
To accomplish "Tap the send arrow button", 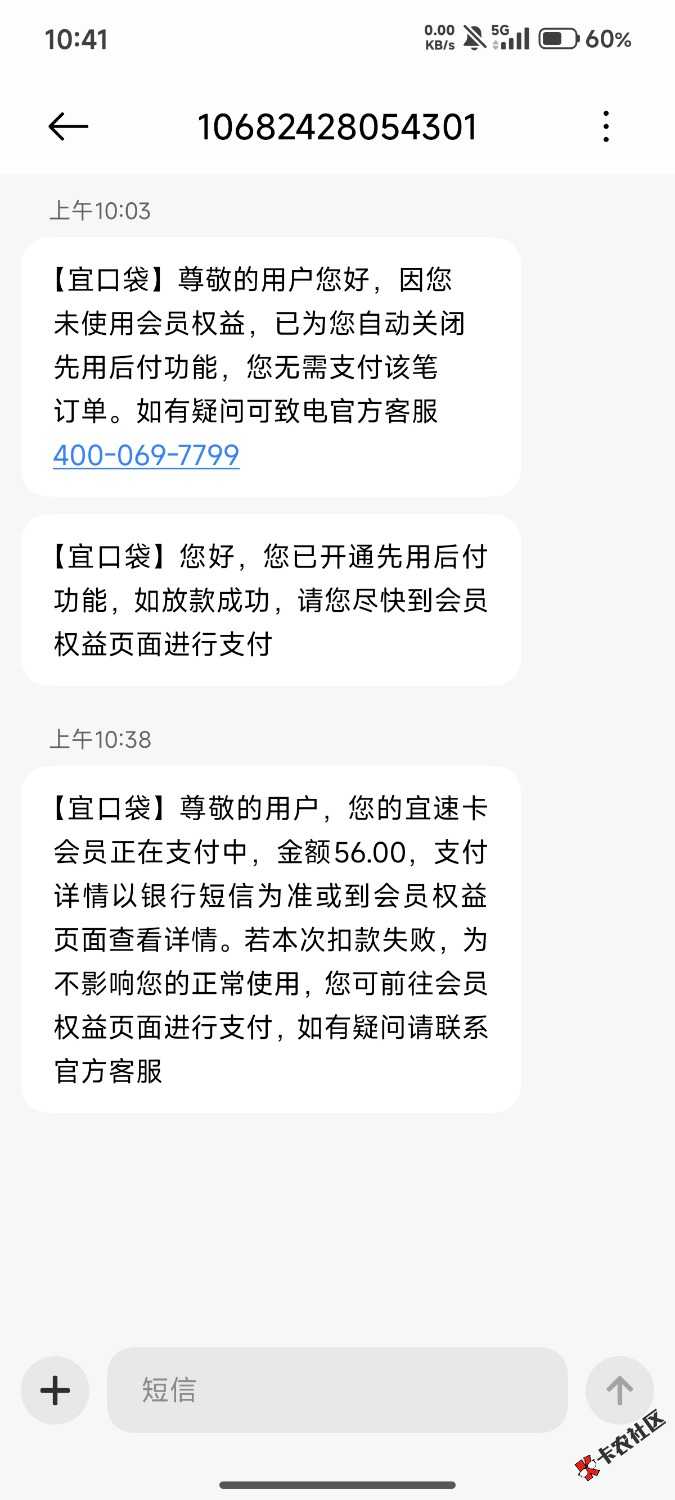I will [x=619, y=1390].
